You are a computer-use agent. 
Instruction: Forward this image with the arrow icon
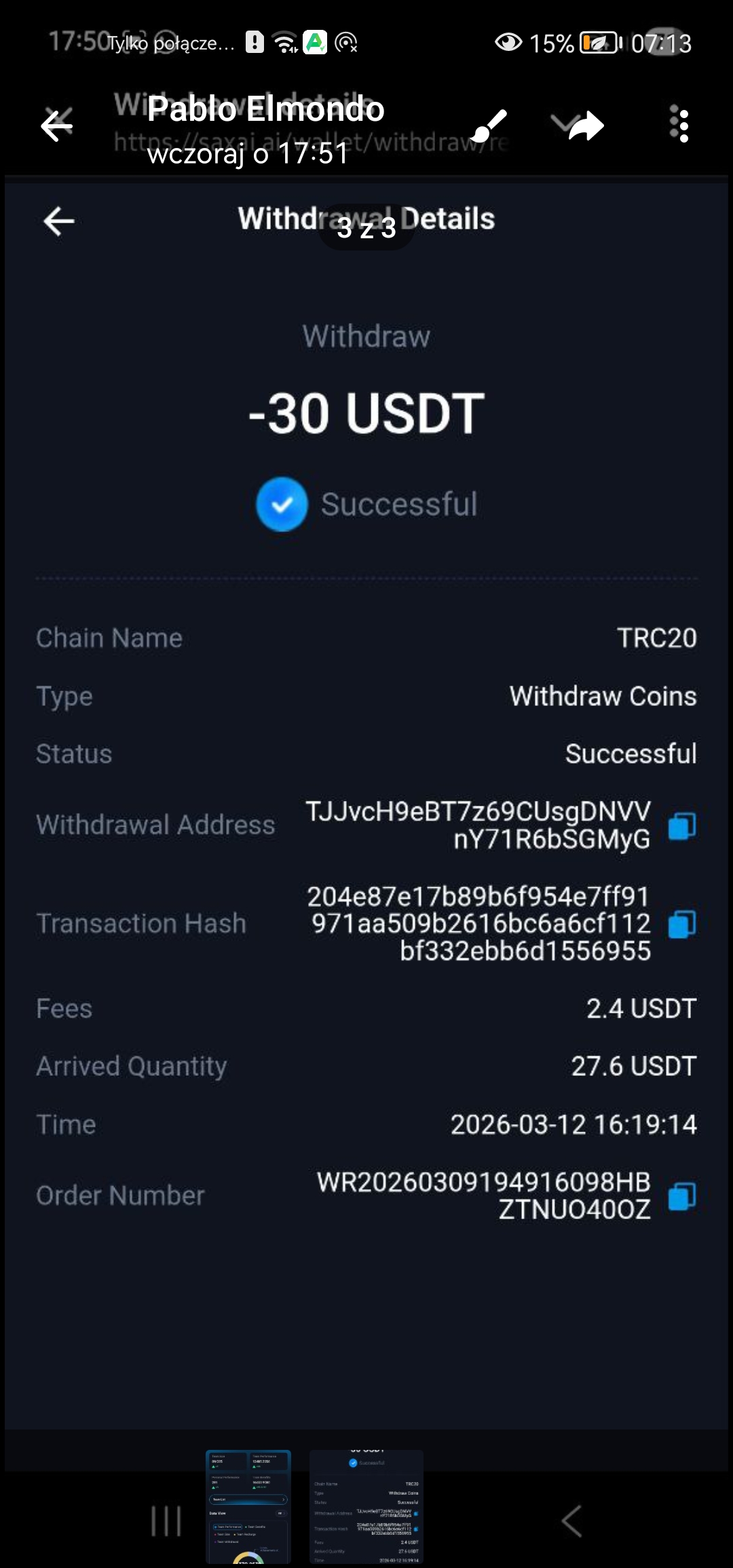(x=585, y=126)
